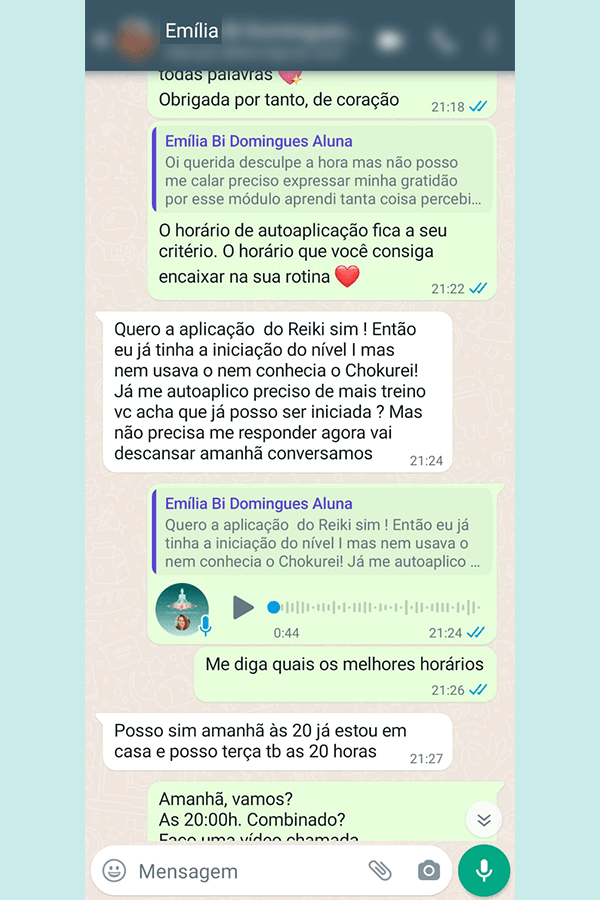Open quoted message about Reiki application
This screenshot has width=600, height=900.
pos(320,533)
